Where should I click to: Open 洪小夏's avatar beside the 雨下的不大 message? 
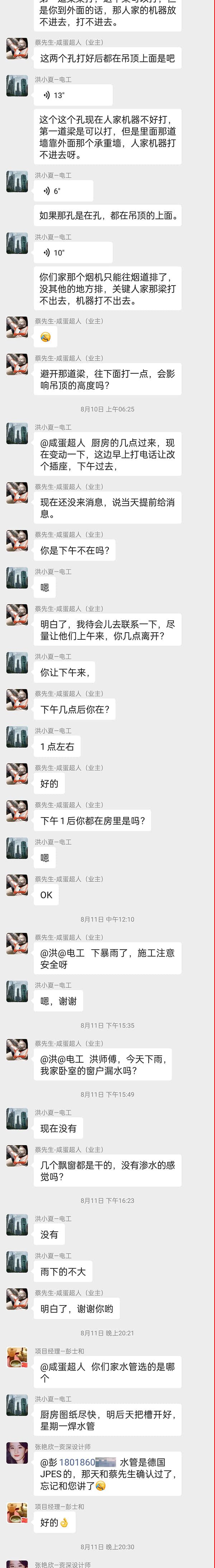point(17,1262)
